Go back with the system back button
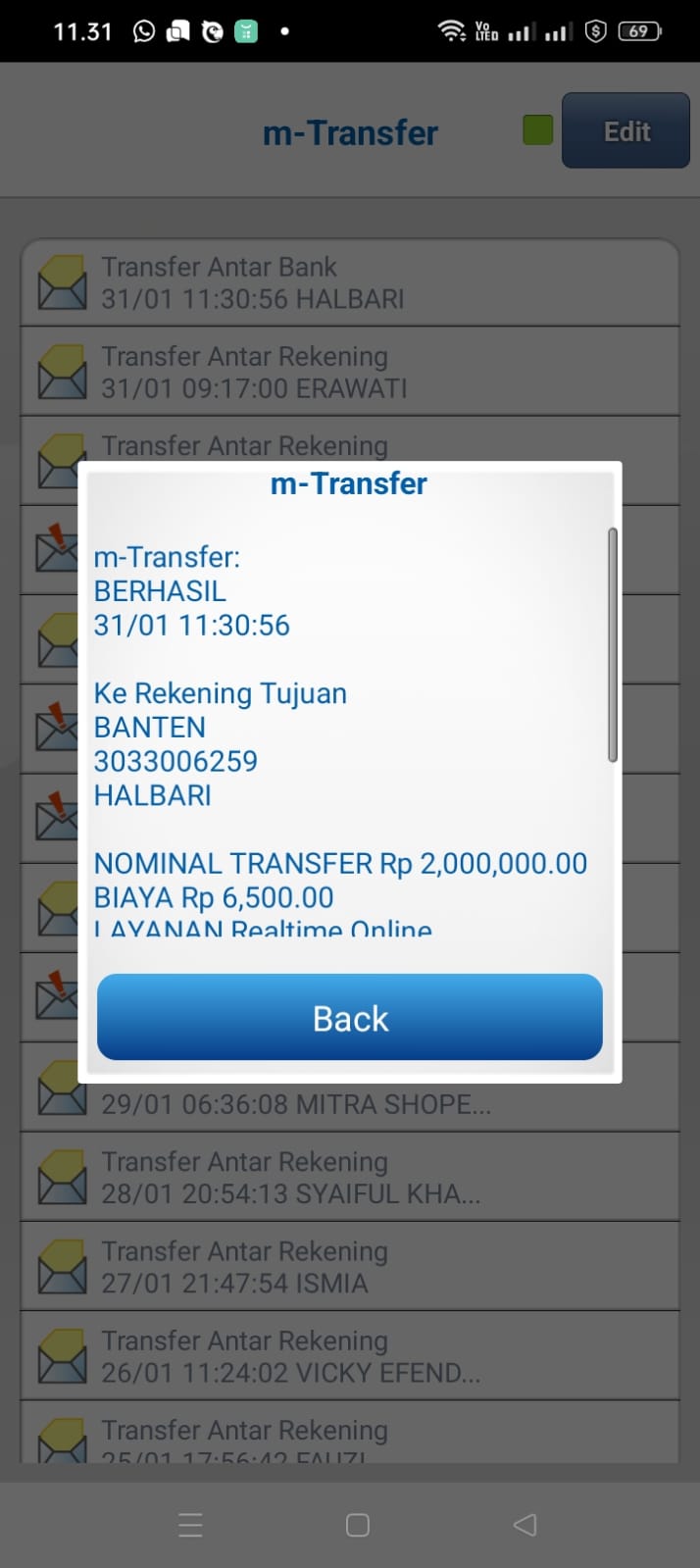The image size is (700, 1568). coord(525,1525)
